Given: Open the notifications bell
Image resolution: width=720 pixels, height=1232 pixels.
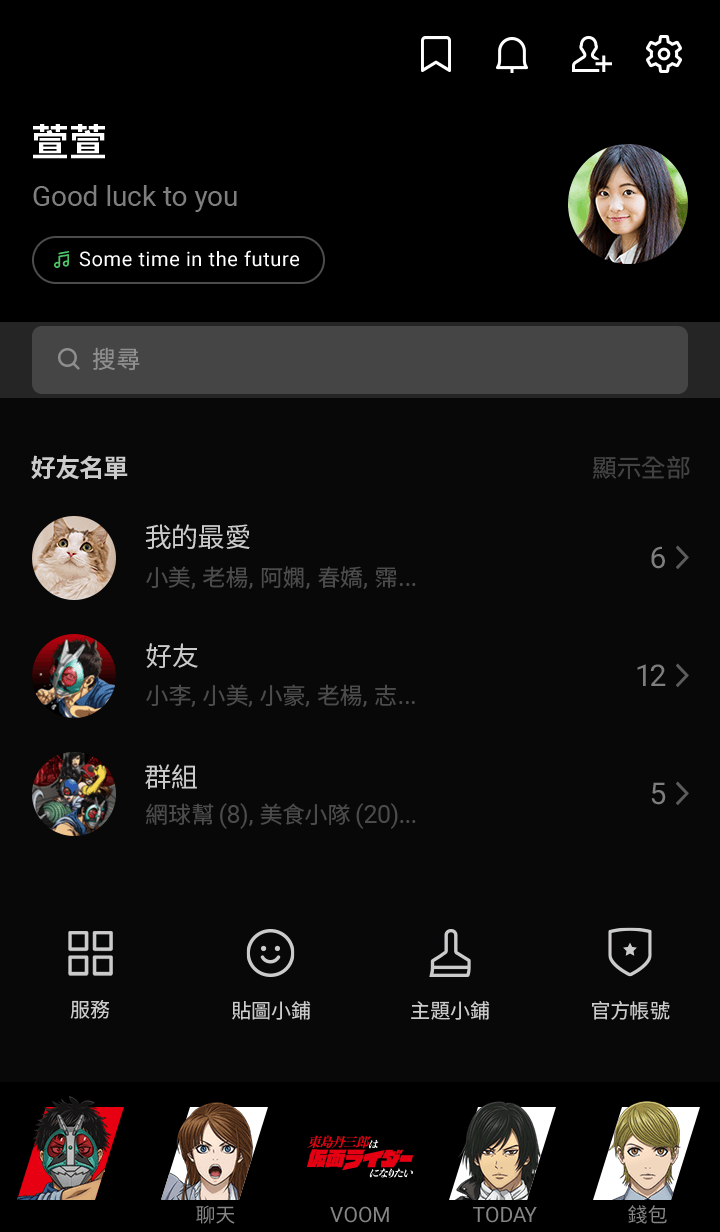Looking at the screenshot, I should pos(512,54).
